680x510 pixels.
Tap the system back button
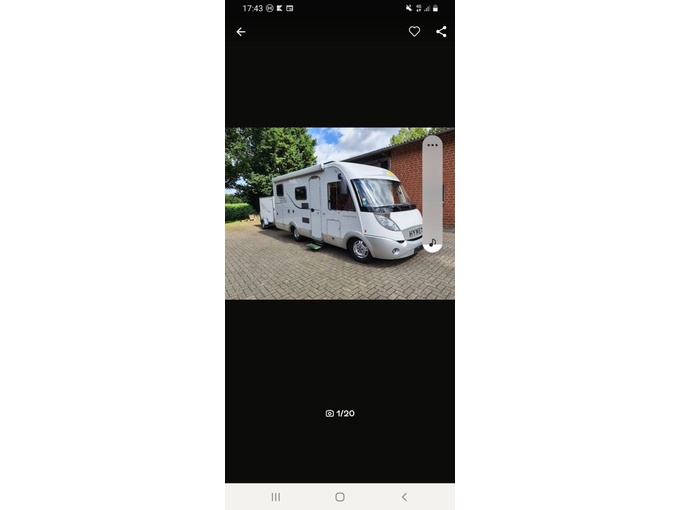[x=404, y=497]
